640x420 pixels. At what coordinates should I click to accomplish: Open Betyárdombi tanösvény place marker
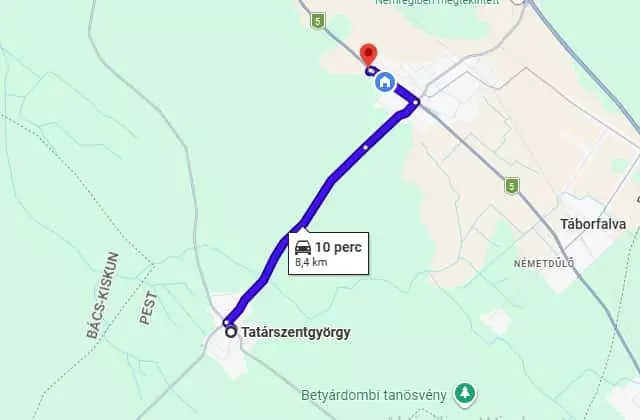[464, 394]
